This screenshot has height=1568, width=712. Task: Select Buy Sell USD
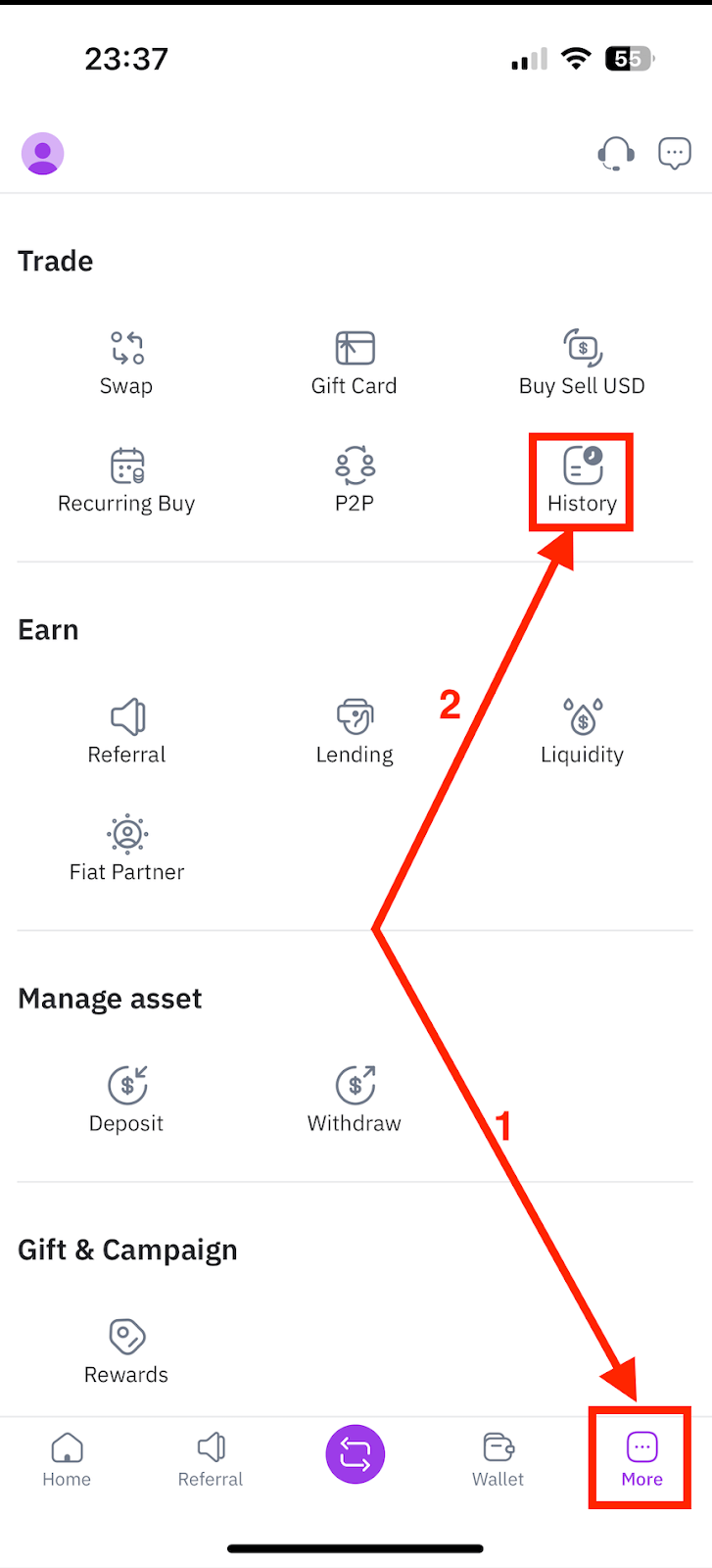(x=582, y=364)
